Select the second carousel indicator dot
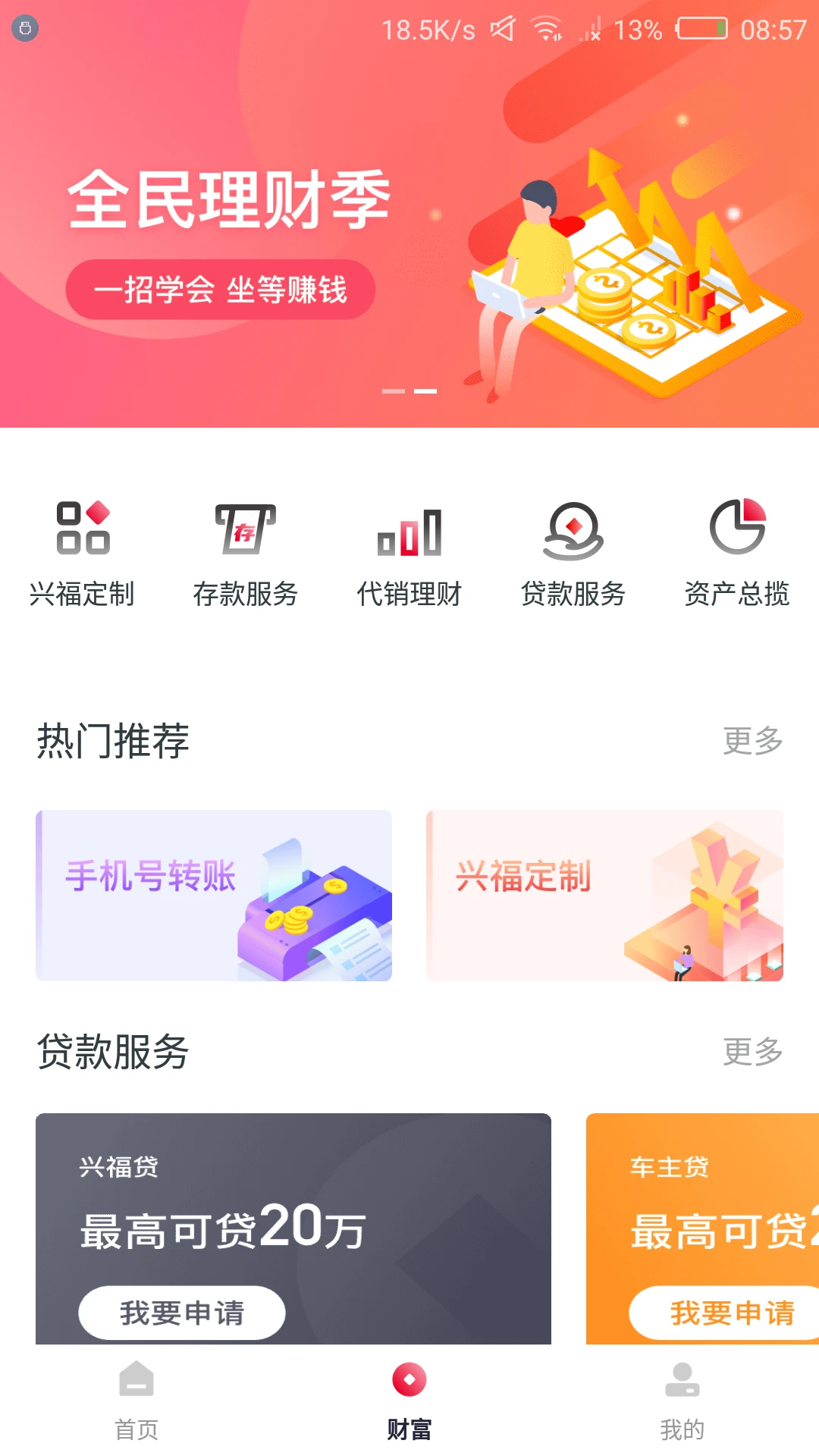Image resolution: width=819 pixels, height=1456 pixels. click(426, 391)
